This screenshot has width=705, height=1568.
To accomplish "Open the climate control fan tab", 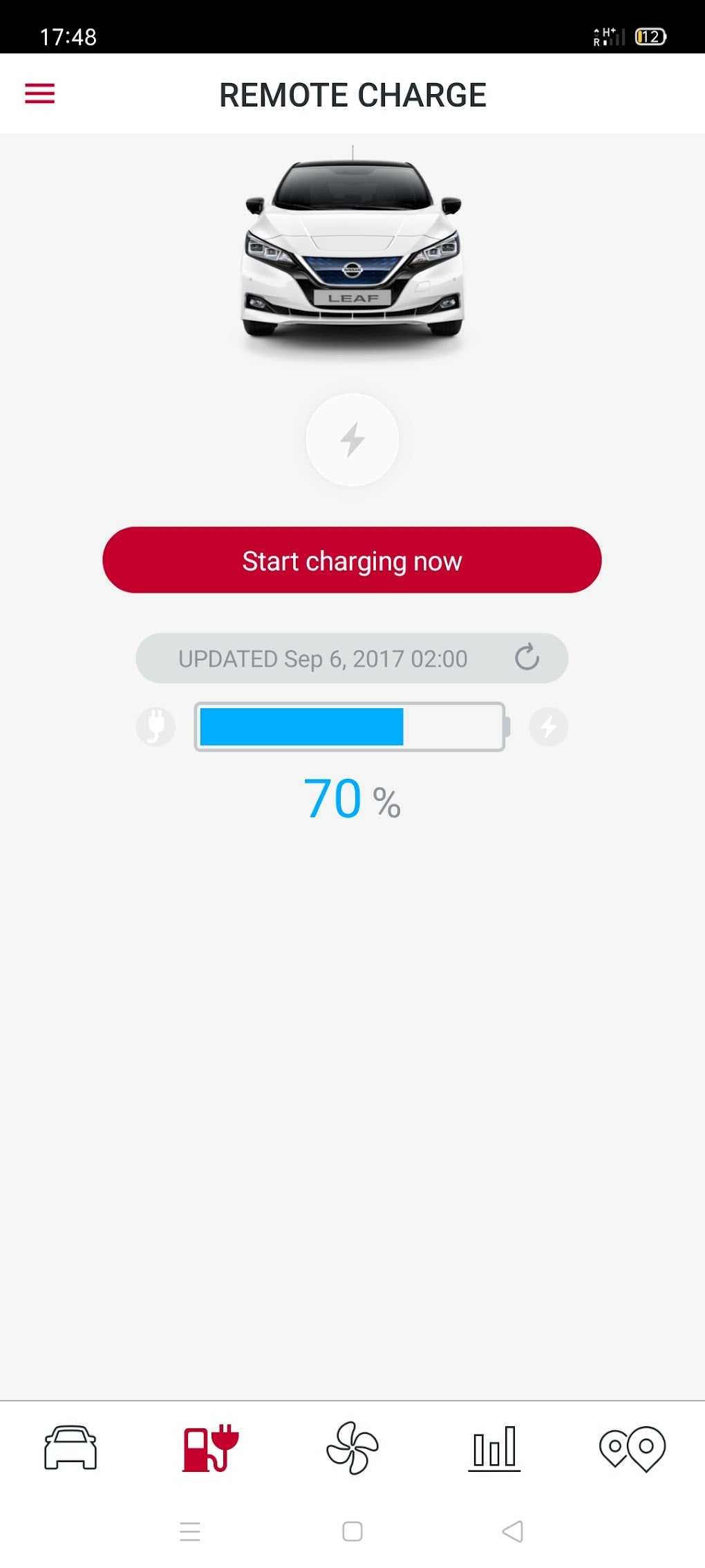I will point(352,1447).
